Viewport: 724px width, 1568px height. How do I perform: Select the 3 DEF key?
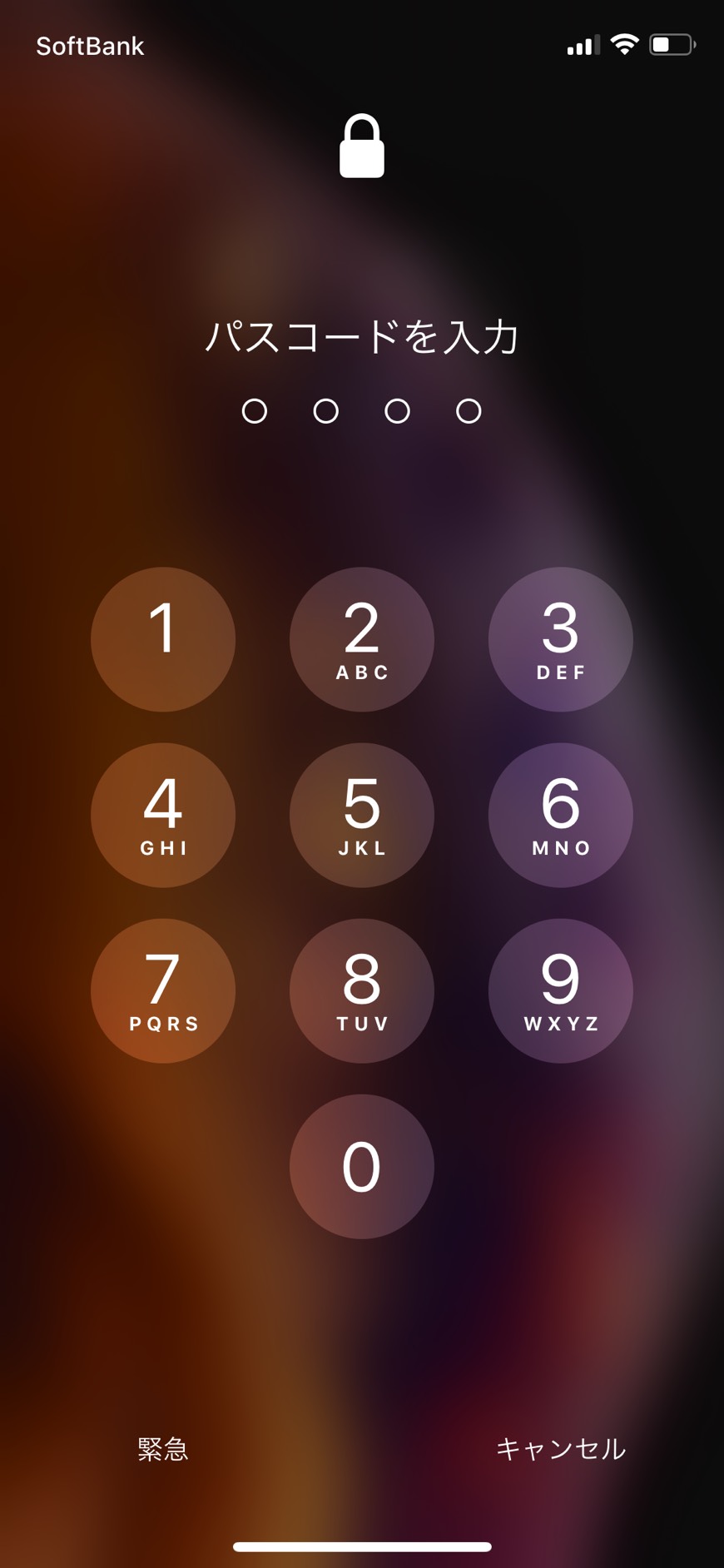pos(560,639)
